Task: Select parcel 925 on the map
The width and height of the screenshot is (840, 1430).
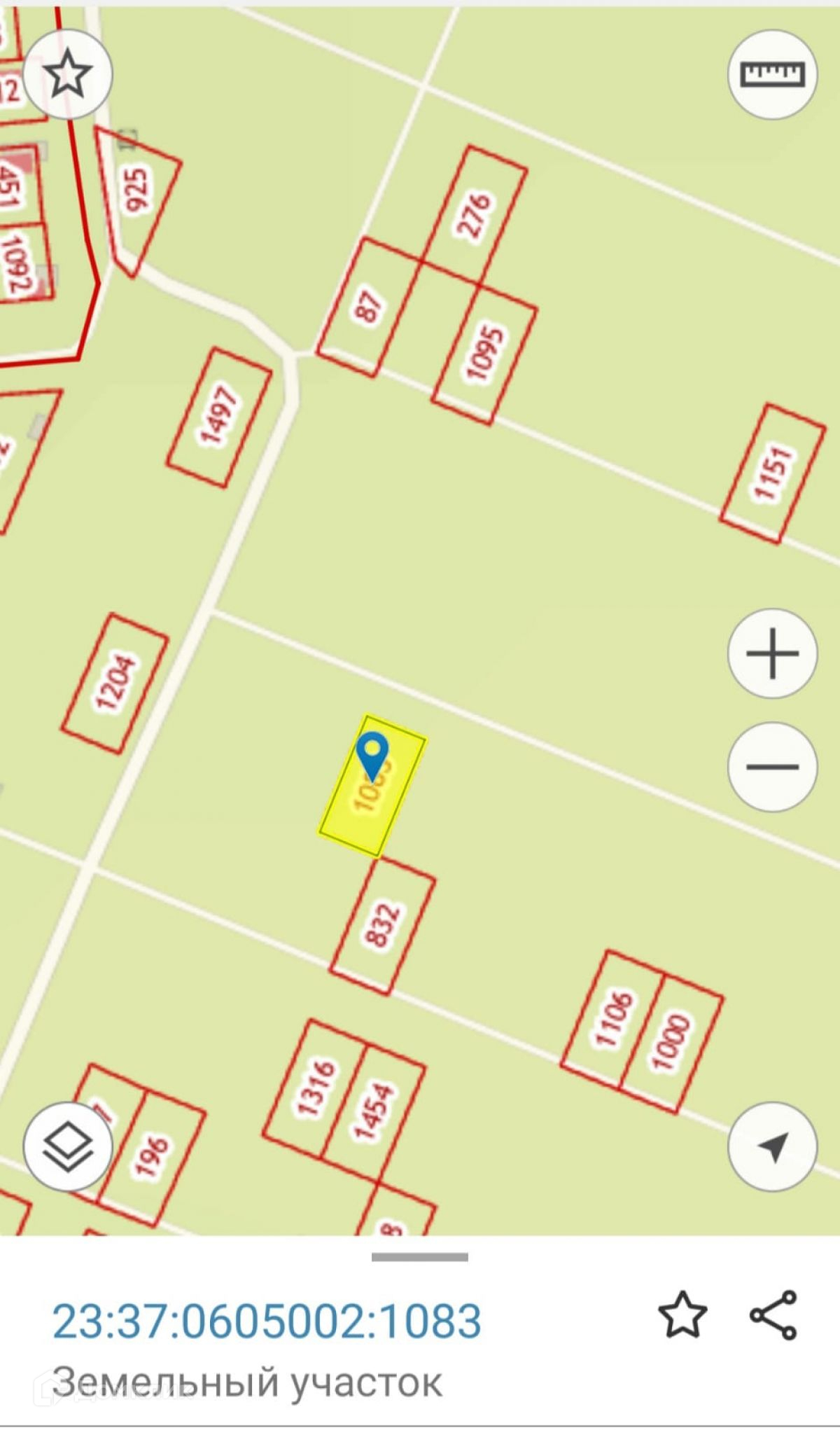Action: pyautogui.click(x=137, y=196)
